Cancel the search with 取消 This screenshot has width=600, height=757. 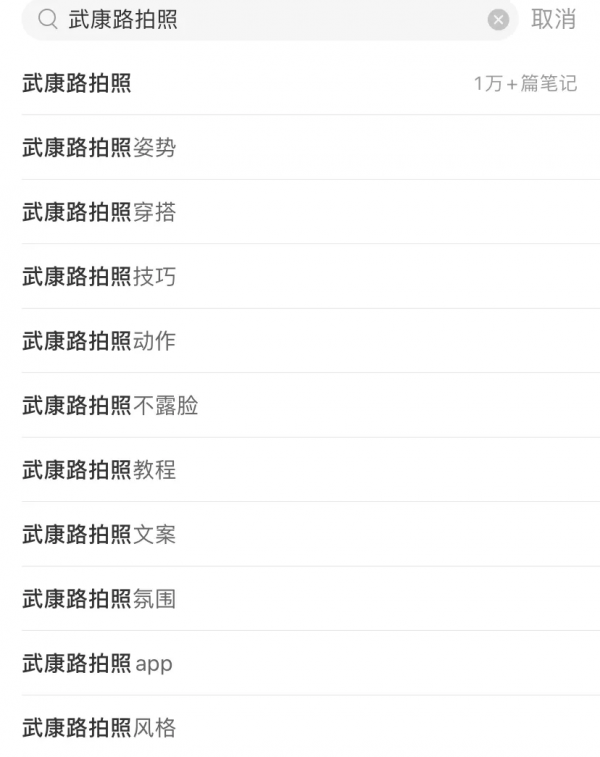tap(553, 20)
